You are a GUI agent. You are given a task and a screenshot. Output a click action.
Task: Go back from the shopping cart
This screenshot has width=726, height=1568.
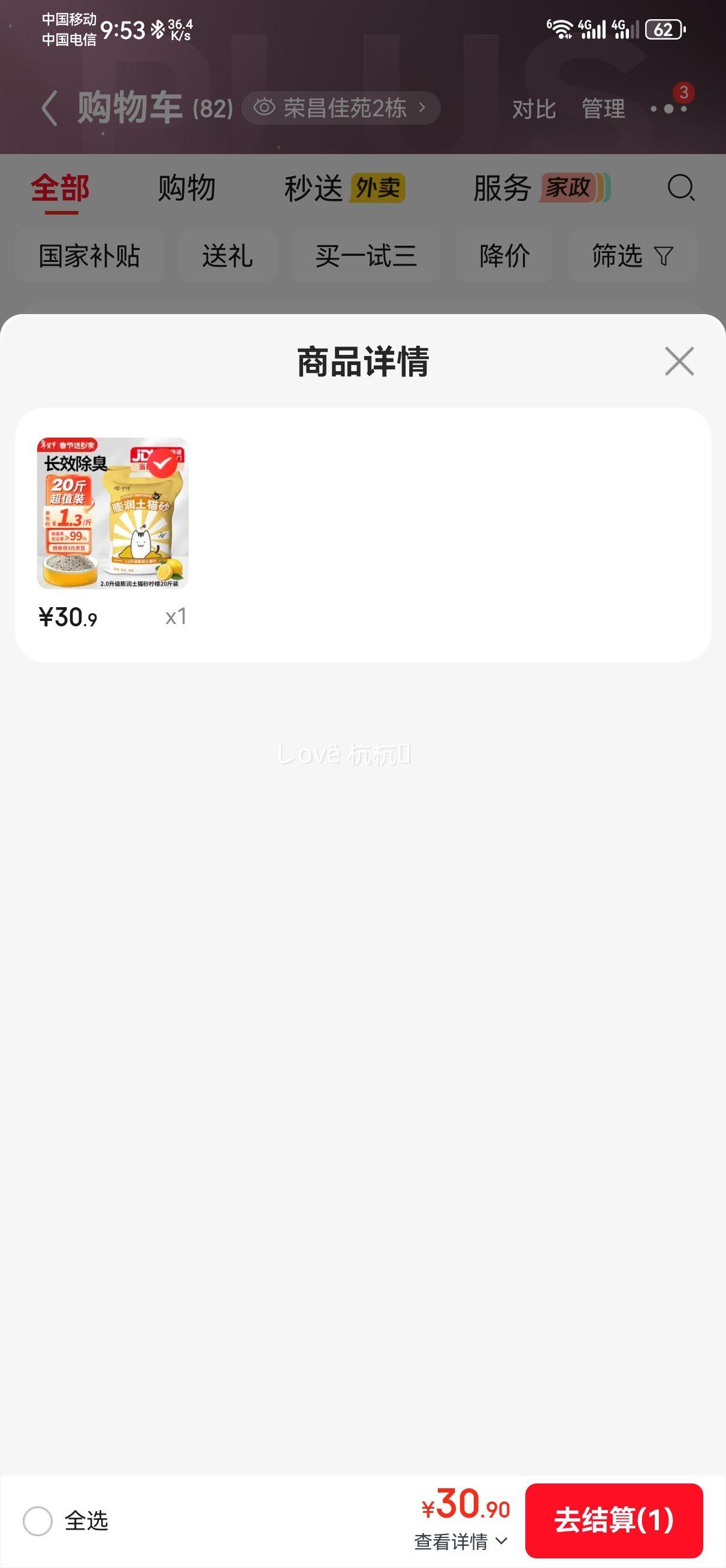tap(50, 108)
